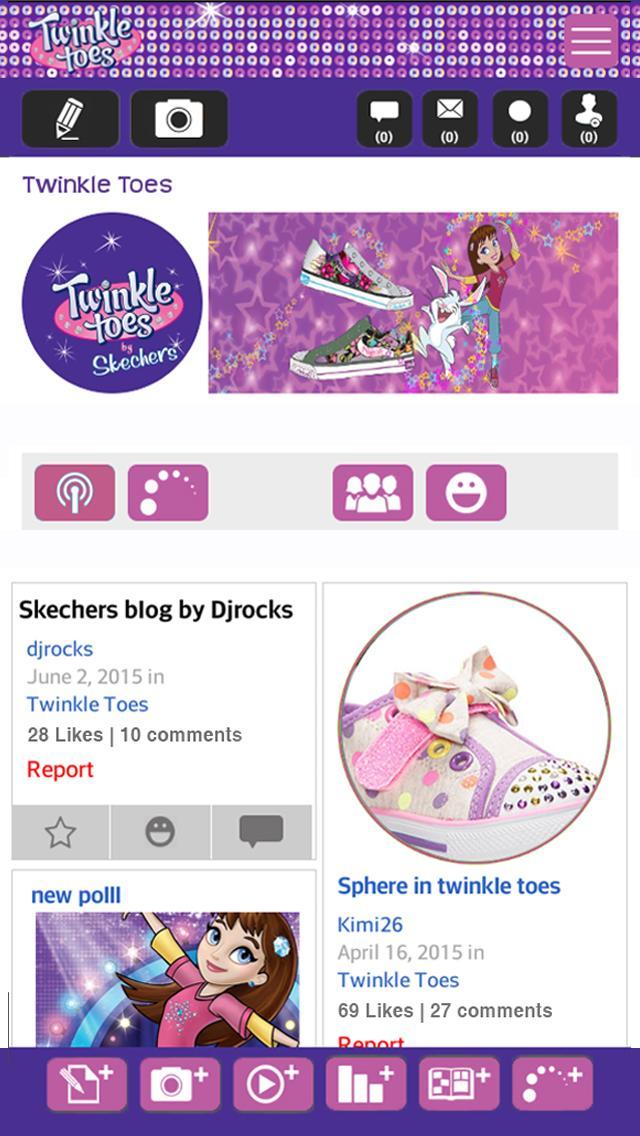This screenshot has height=1136, width=640.
Task: Favorite the Skechers blog with star icon
Action: pos(61,832)
